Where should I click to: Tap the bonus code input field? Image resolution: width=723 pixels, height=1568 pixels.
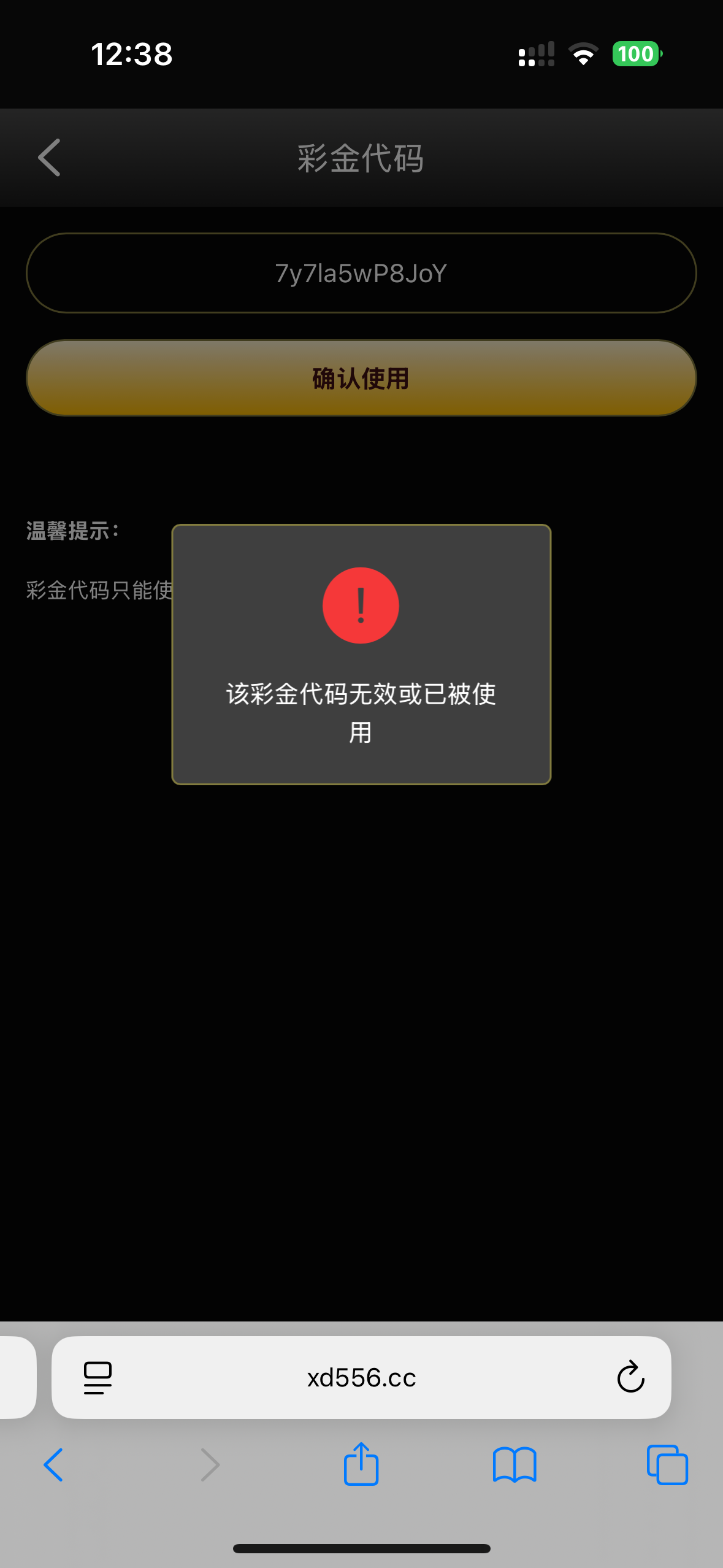tap(361, 273)
